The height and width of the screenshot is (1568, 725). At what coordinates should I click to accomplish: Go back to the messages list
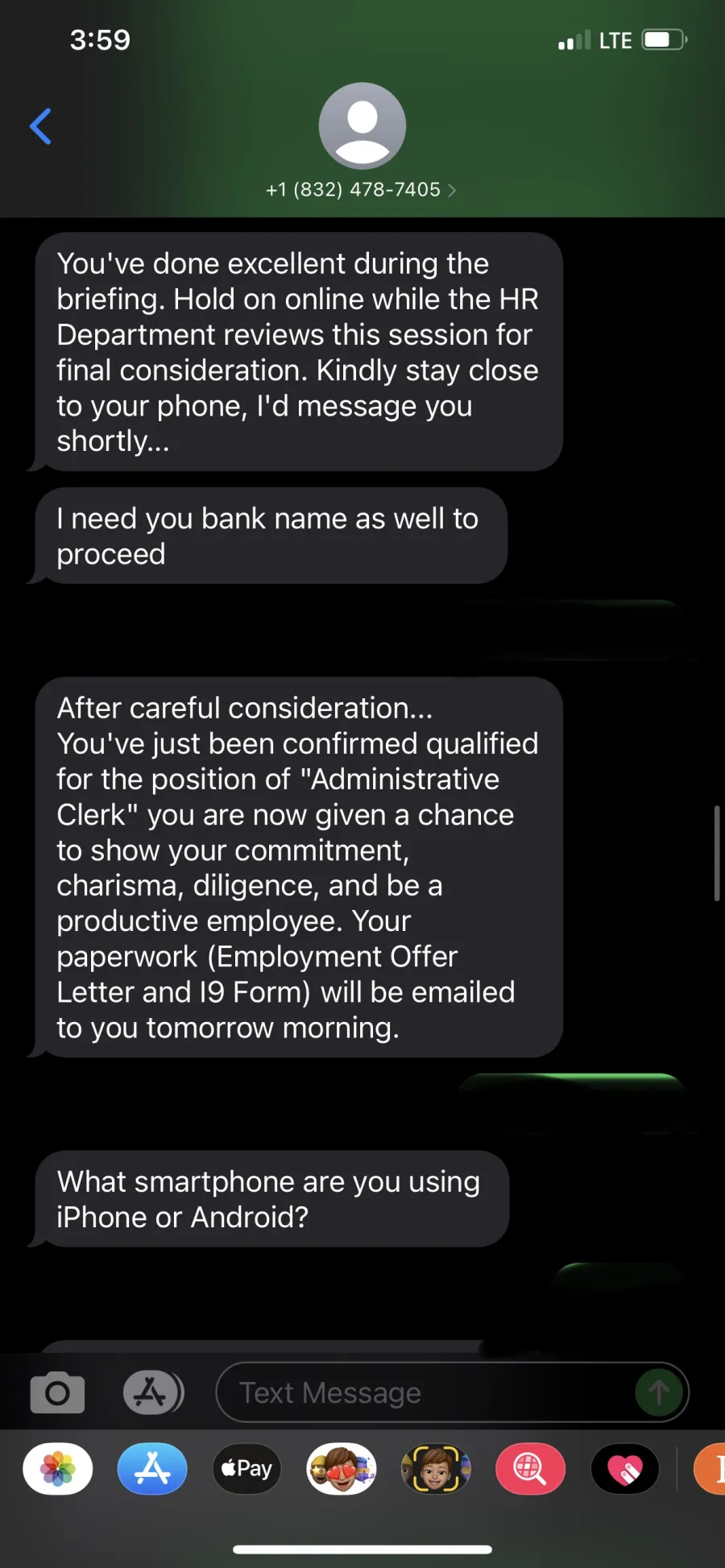[40, 126]
